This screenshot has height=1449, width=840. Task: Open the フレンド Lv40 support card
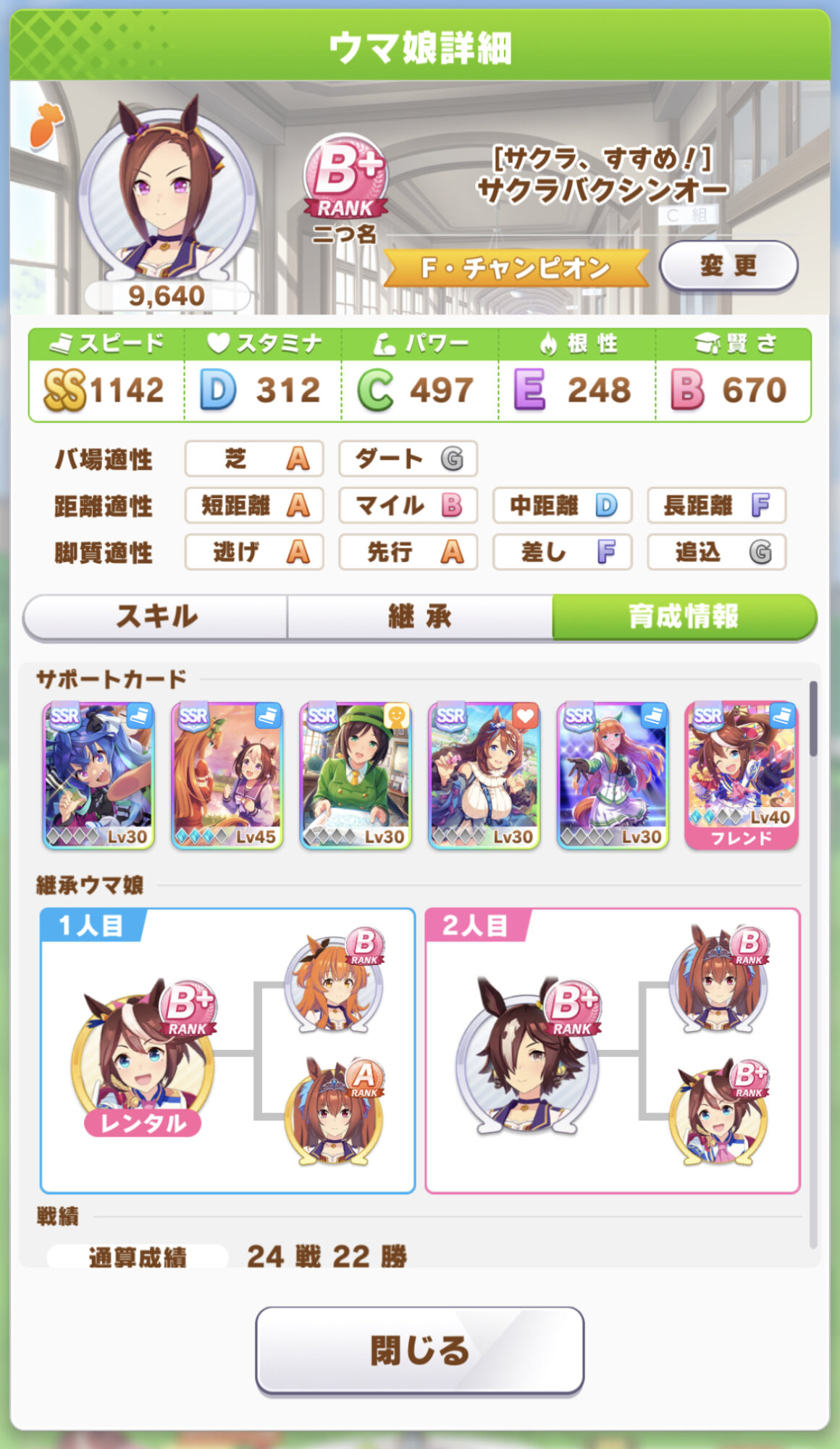pos(741,774)
